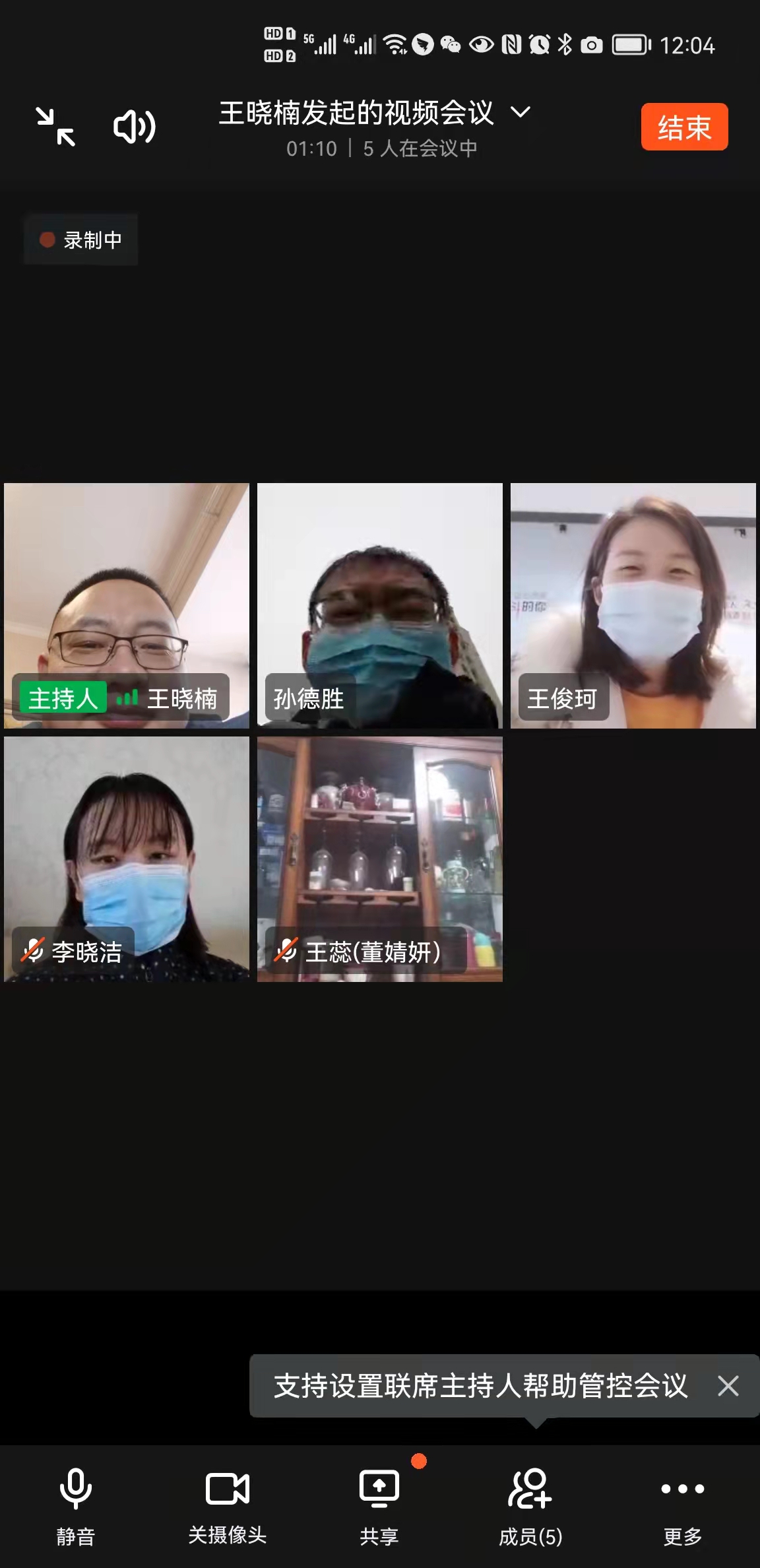Image resolution: width=760 pixels, height=1568 pixels.
Task: End the meeting with 结束 button
Action: point(684,127)
